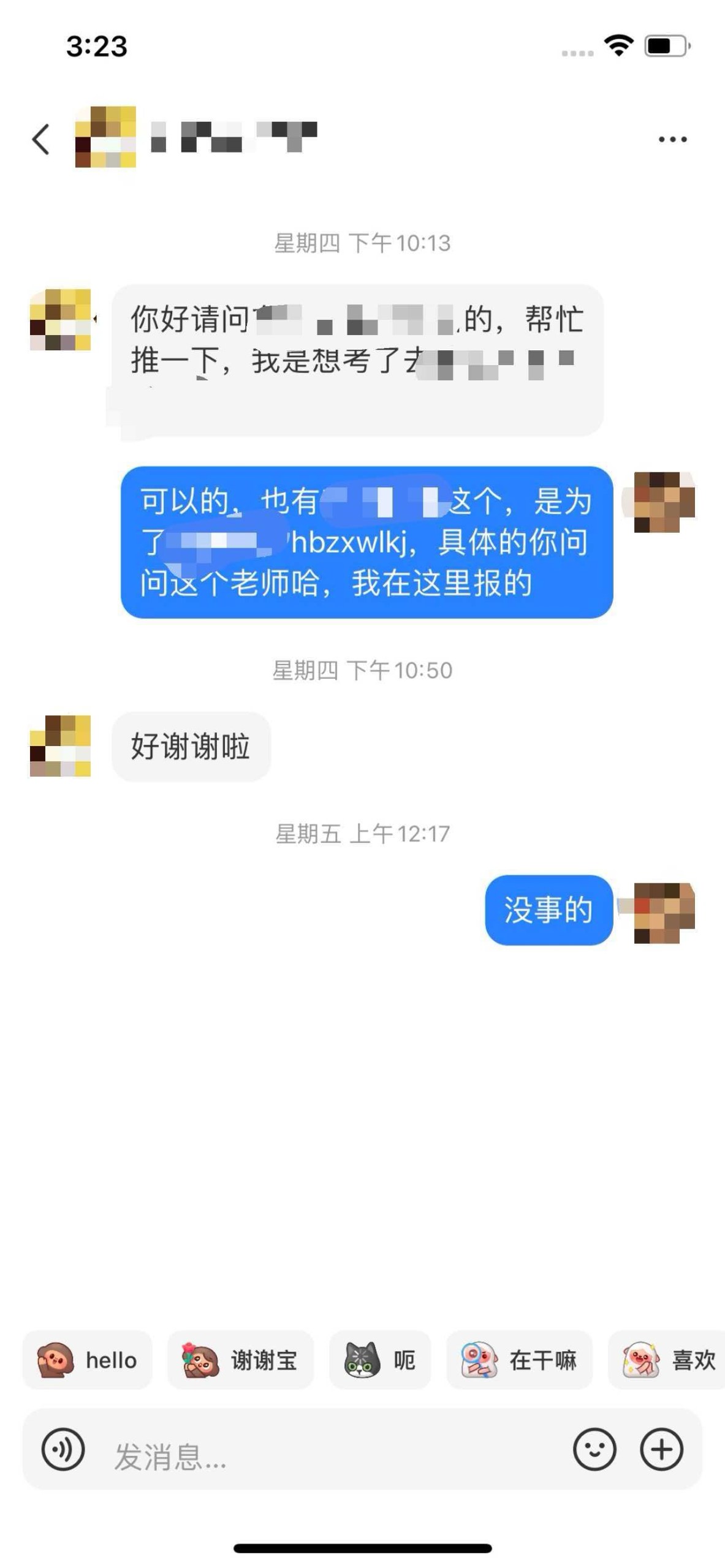Open the emoji picker

(594, 1449)
